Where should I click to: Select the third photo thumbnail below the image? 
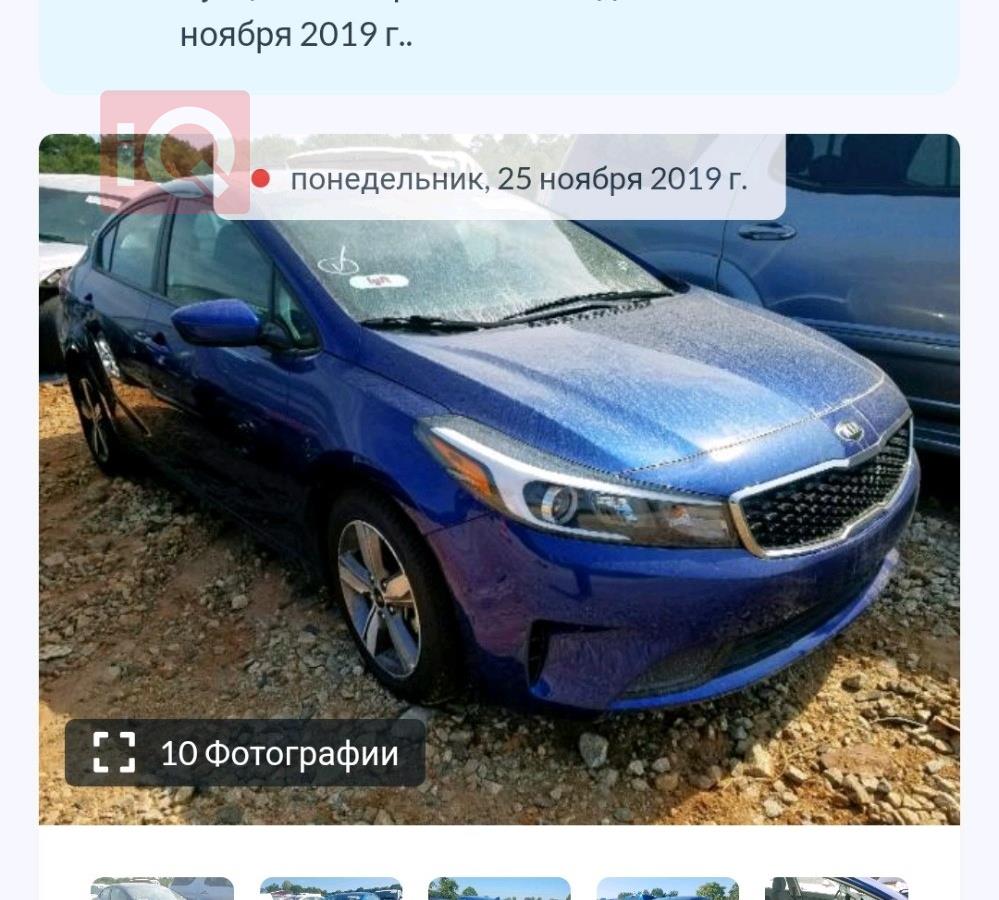(499, 889)
